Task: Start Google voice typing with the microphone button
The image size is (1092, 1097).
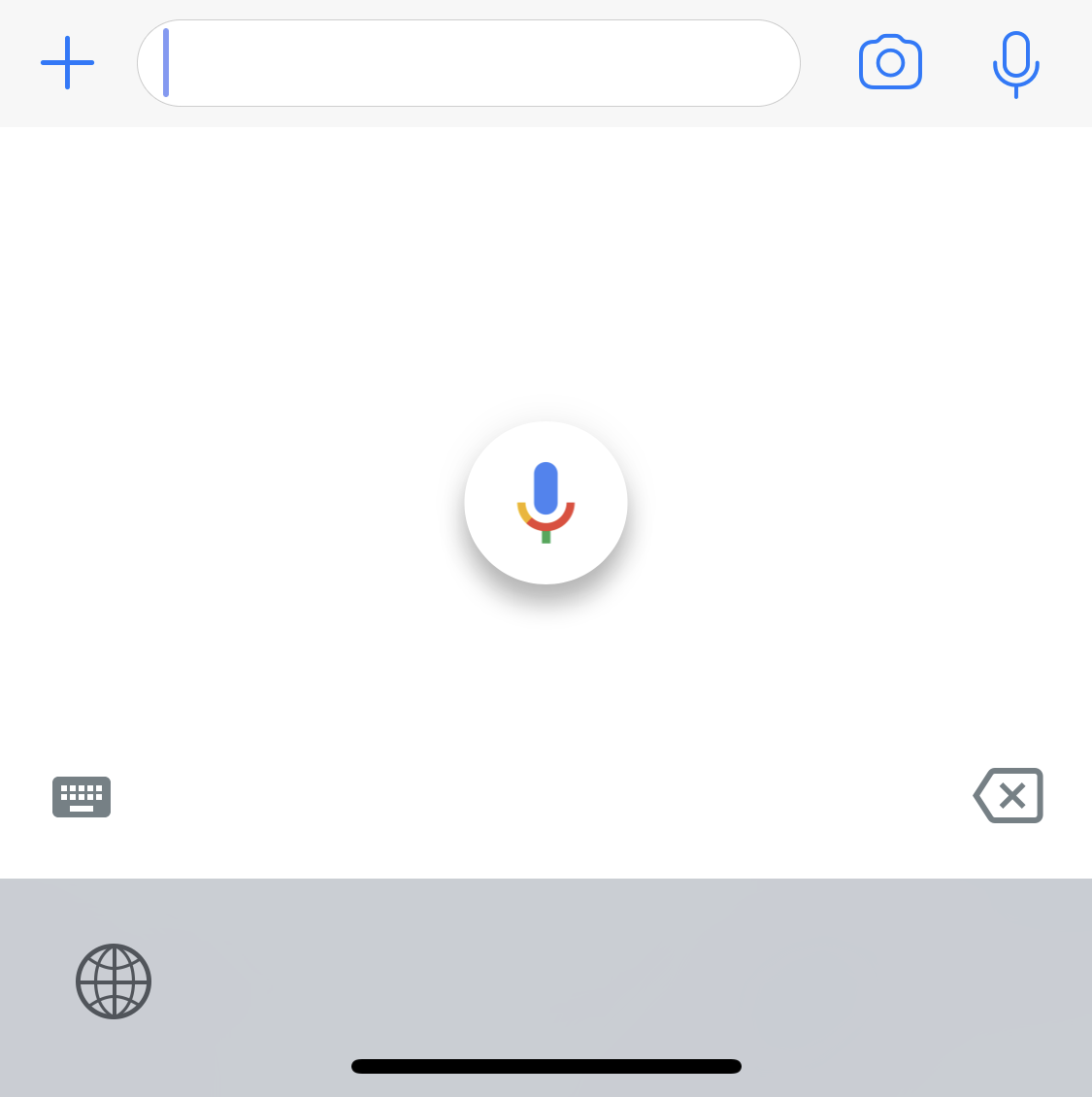Action: 546,503
